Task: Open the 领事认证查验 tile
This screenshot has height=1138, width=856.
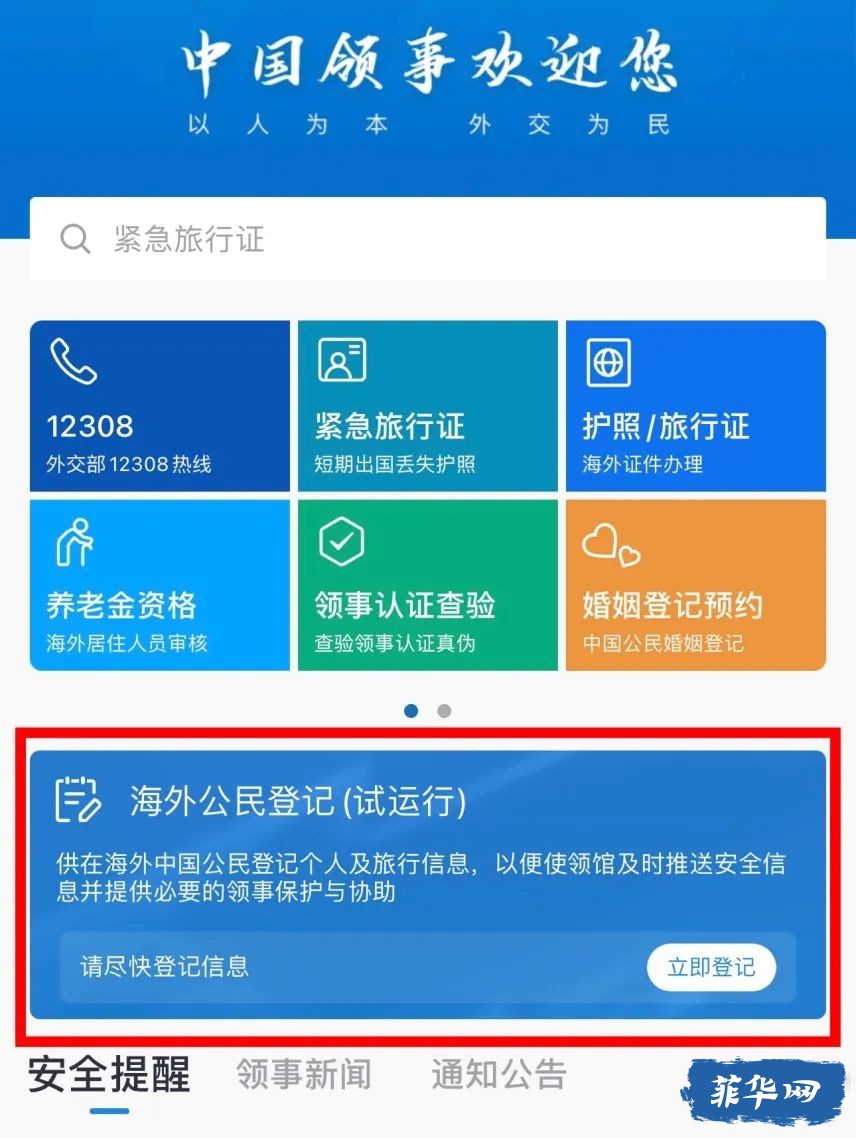Action: (428, 585)
